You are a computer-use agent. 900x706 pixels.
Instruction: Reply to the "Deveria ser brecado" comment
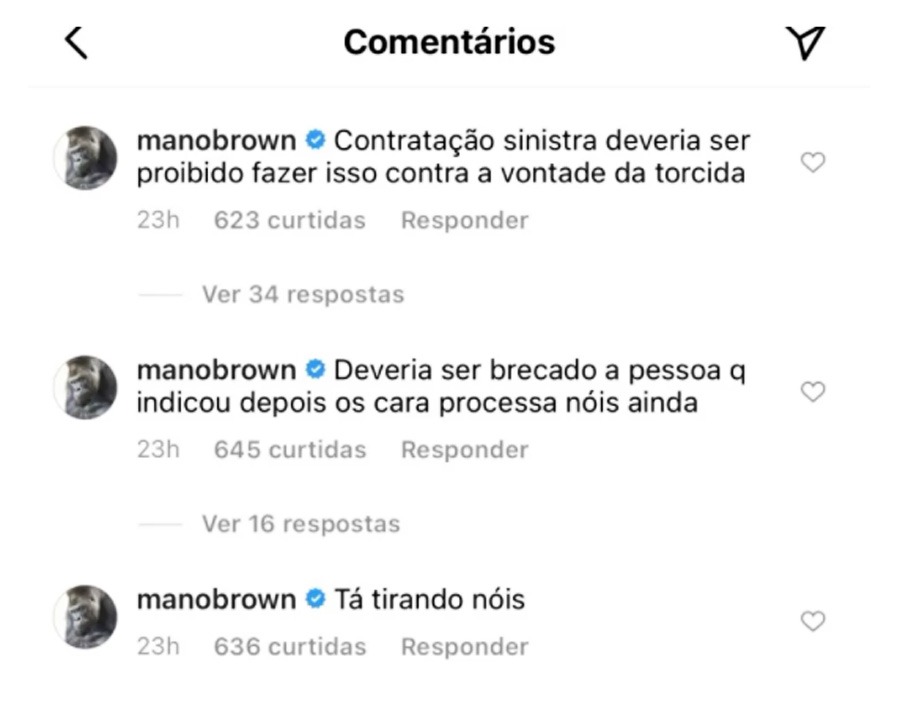464,450
